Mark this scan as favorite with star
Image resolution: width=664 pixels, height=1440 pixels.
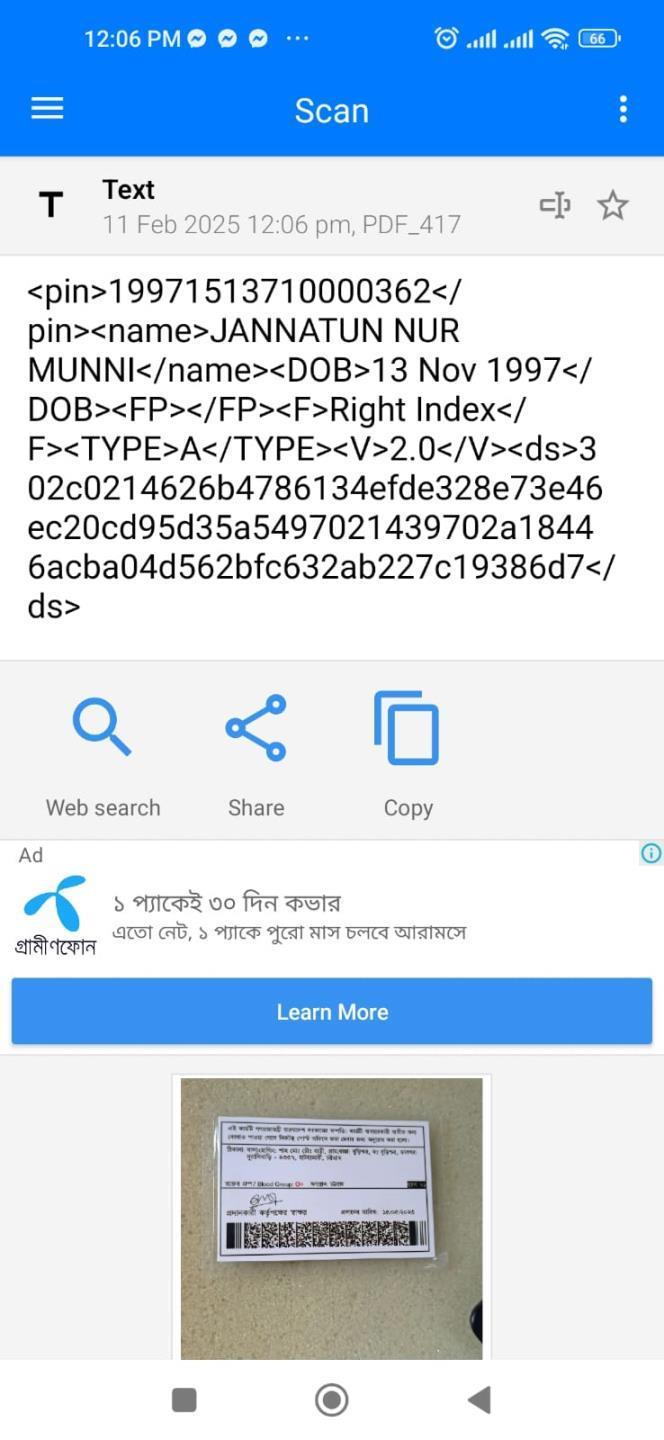coord(613,206)
